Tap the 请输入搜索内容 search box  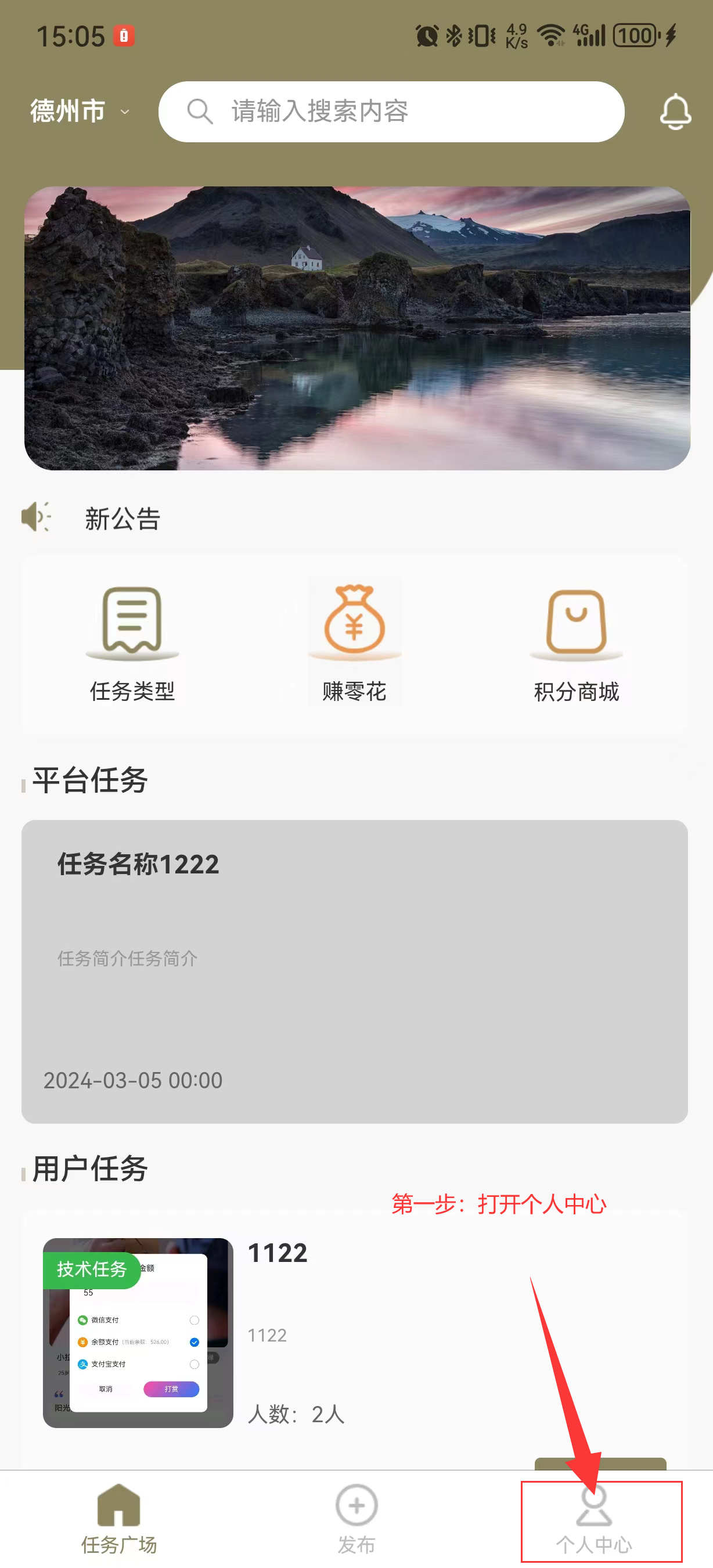pos(391,112)
